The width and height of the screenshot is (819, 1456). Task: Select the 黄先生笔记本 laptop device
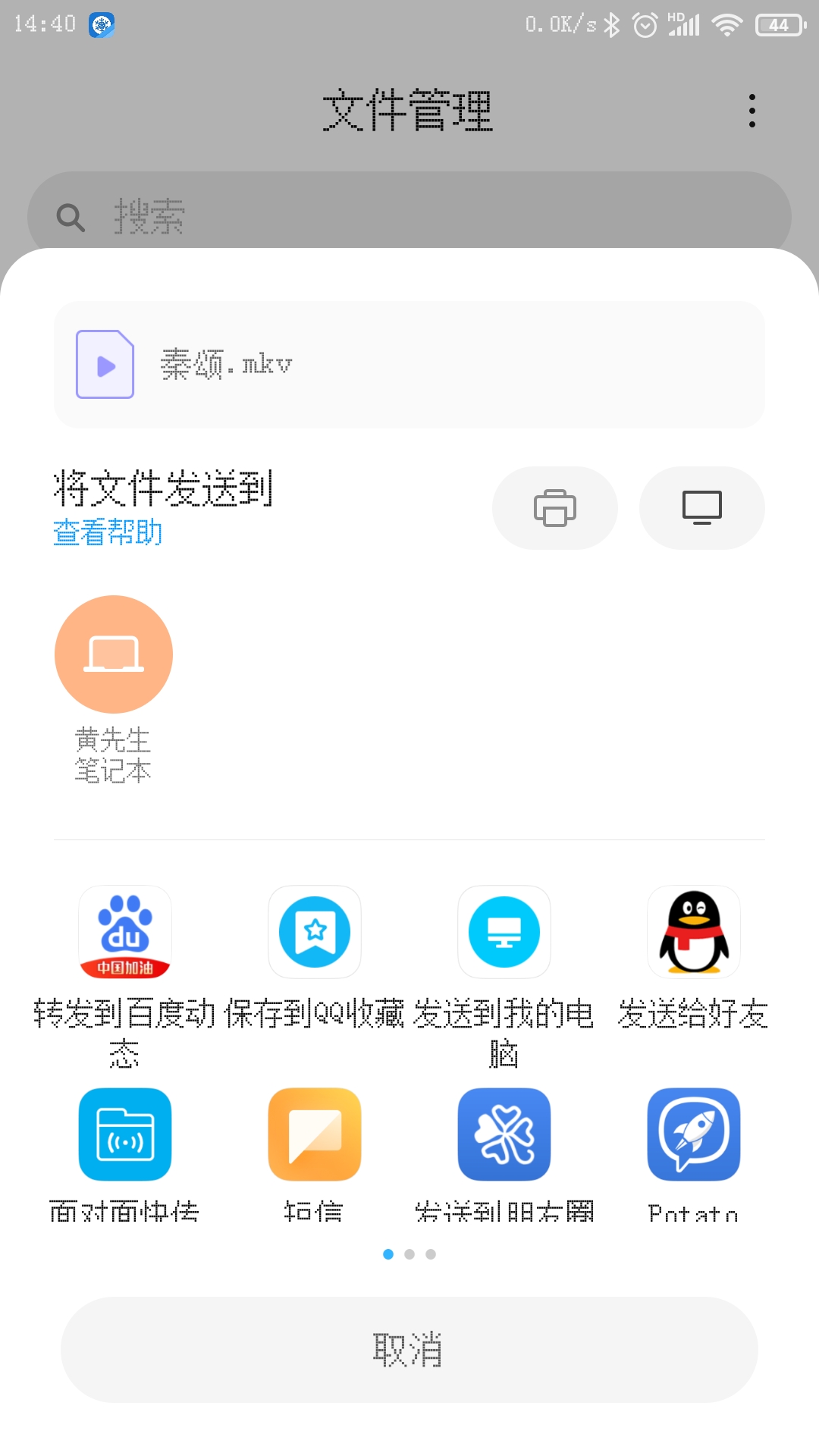tap(114, 654)
